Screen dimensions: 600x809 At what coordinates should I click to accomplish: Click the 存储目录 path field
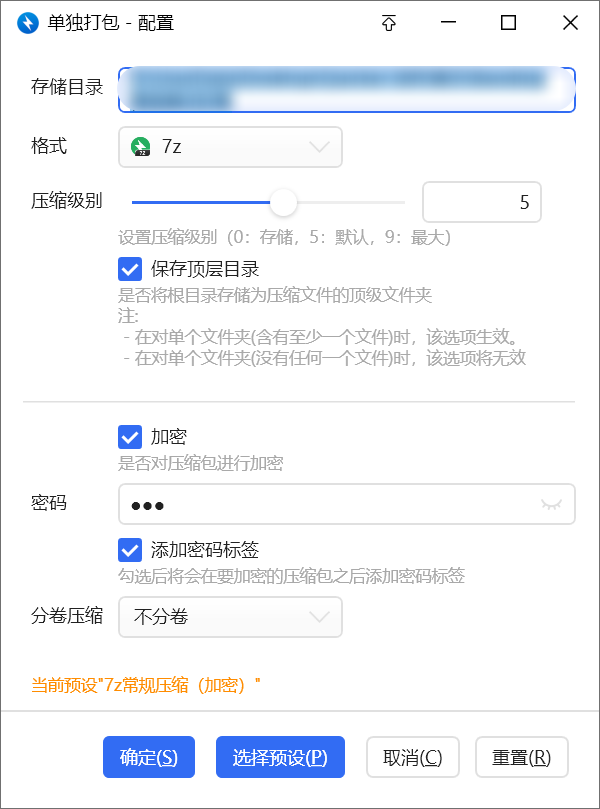[x=346, y=90]
